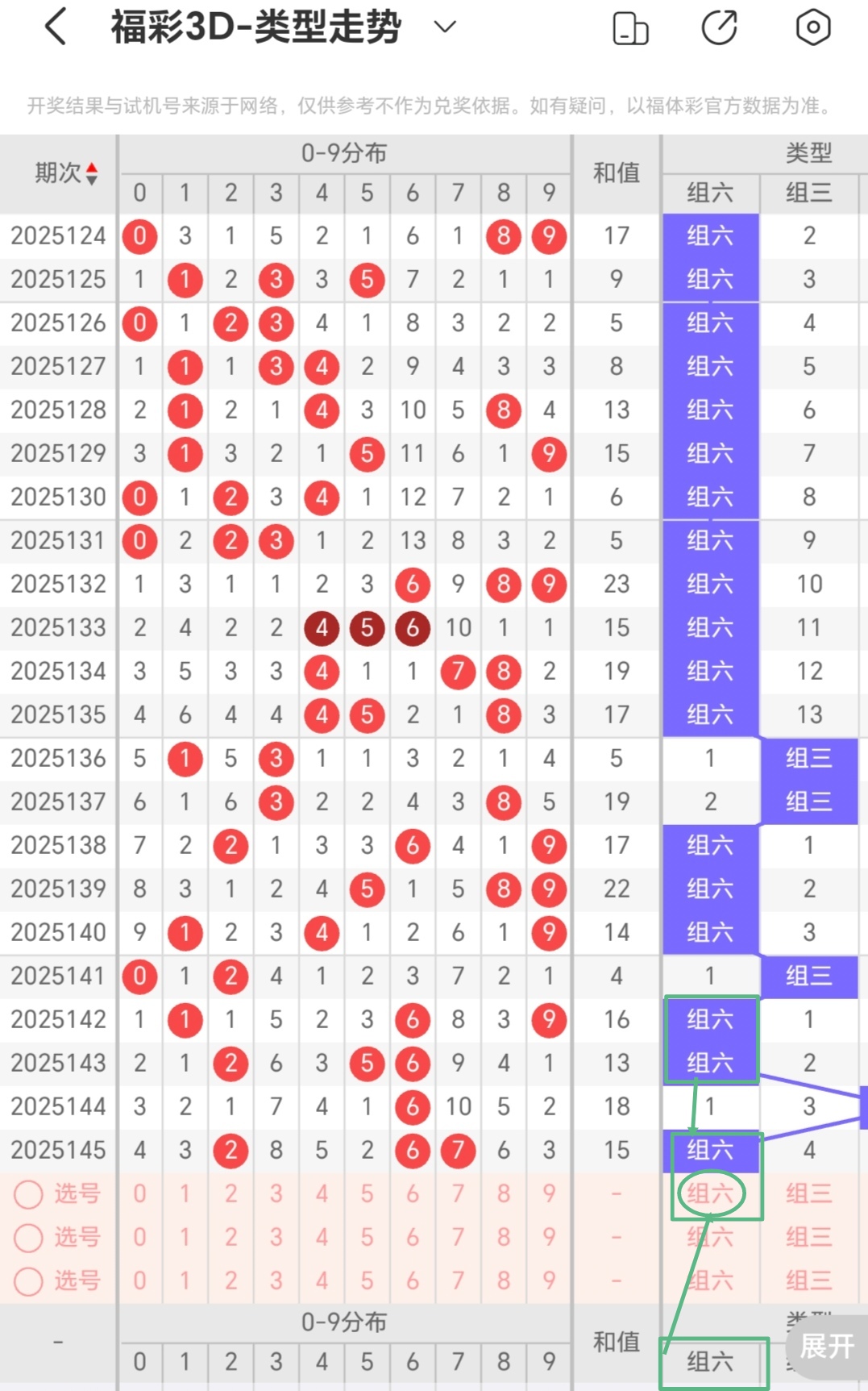Screen dimensions: 868x1391
Task: Pick number 5 in first 选号 row
Action: coord(367,1193)
